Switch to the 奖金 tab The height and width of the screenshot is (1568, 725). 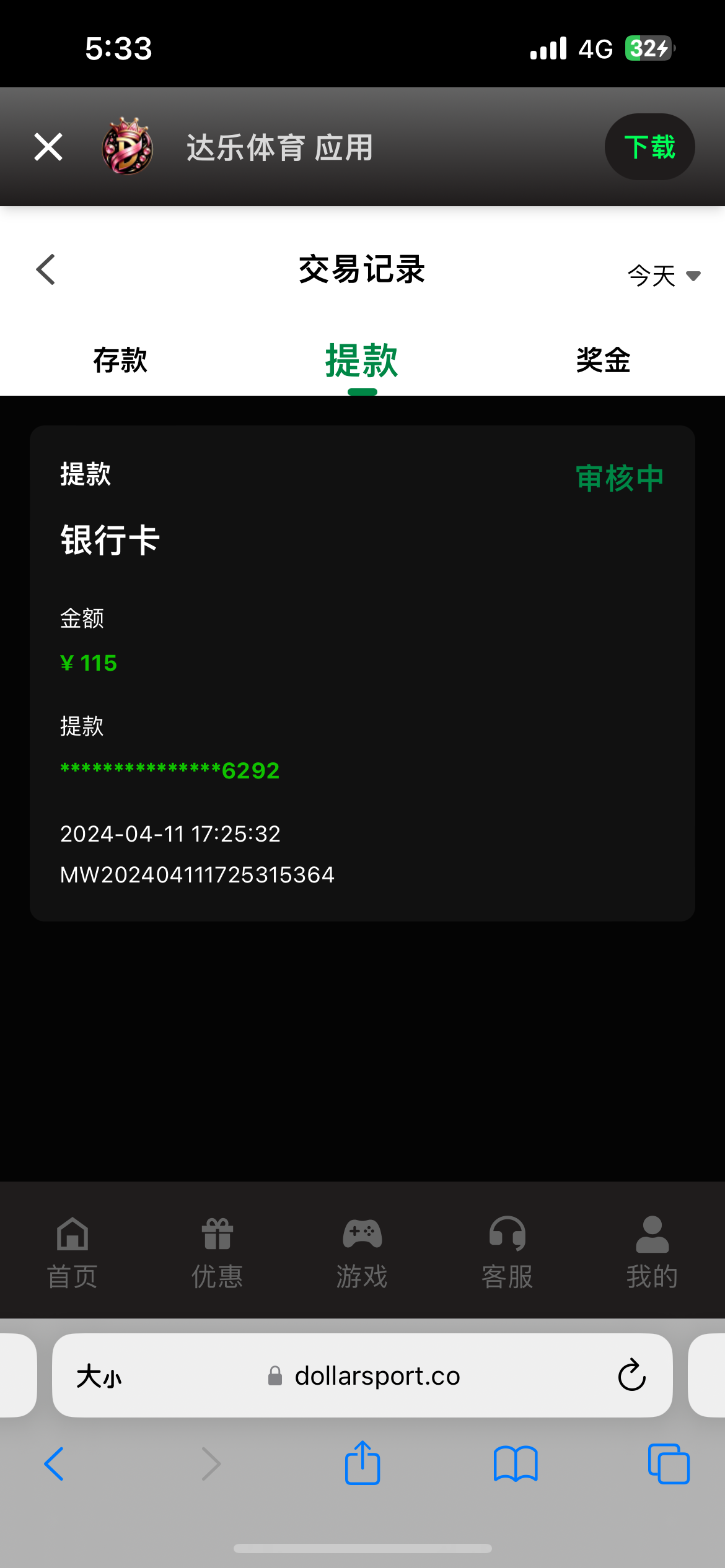(x=603, y=360)
